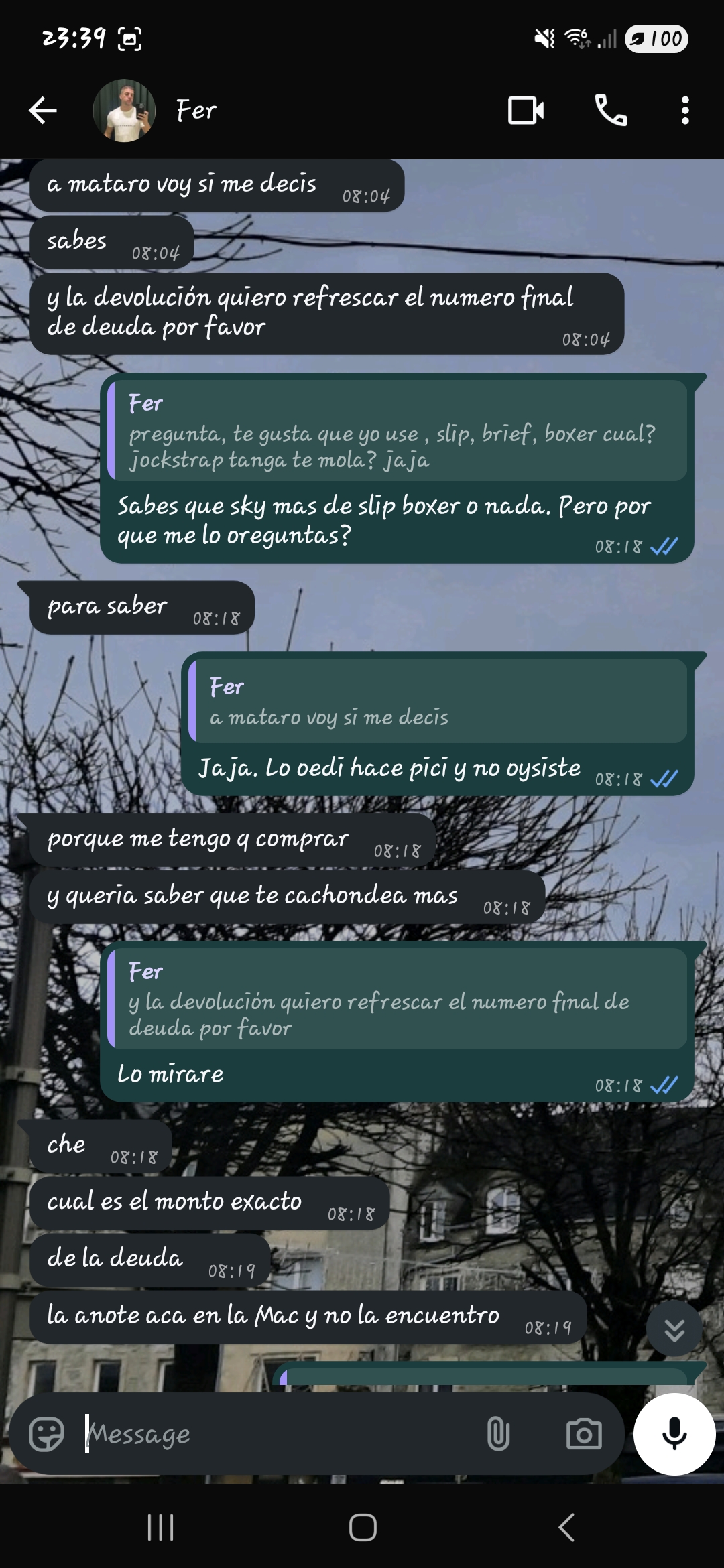The height and width of the screenshot is (1568, 724).
Task: Open Fer's profile picture
Action: pos(124,111)
